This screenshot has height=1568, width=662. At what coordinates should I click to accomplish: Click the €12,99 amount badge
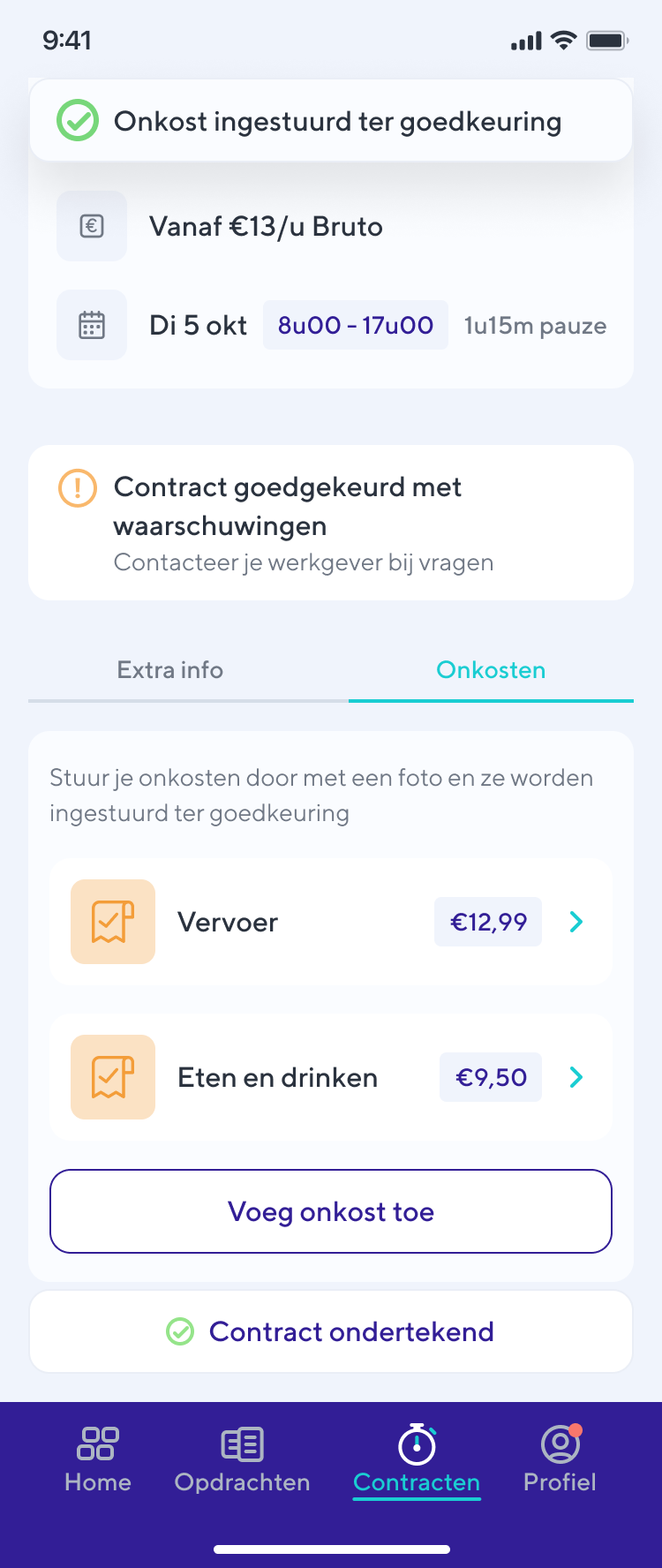(487, 921)
